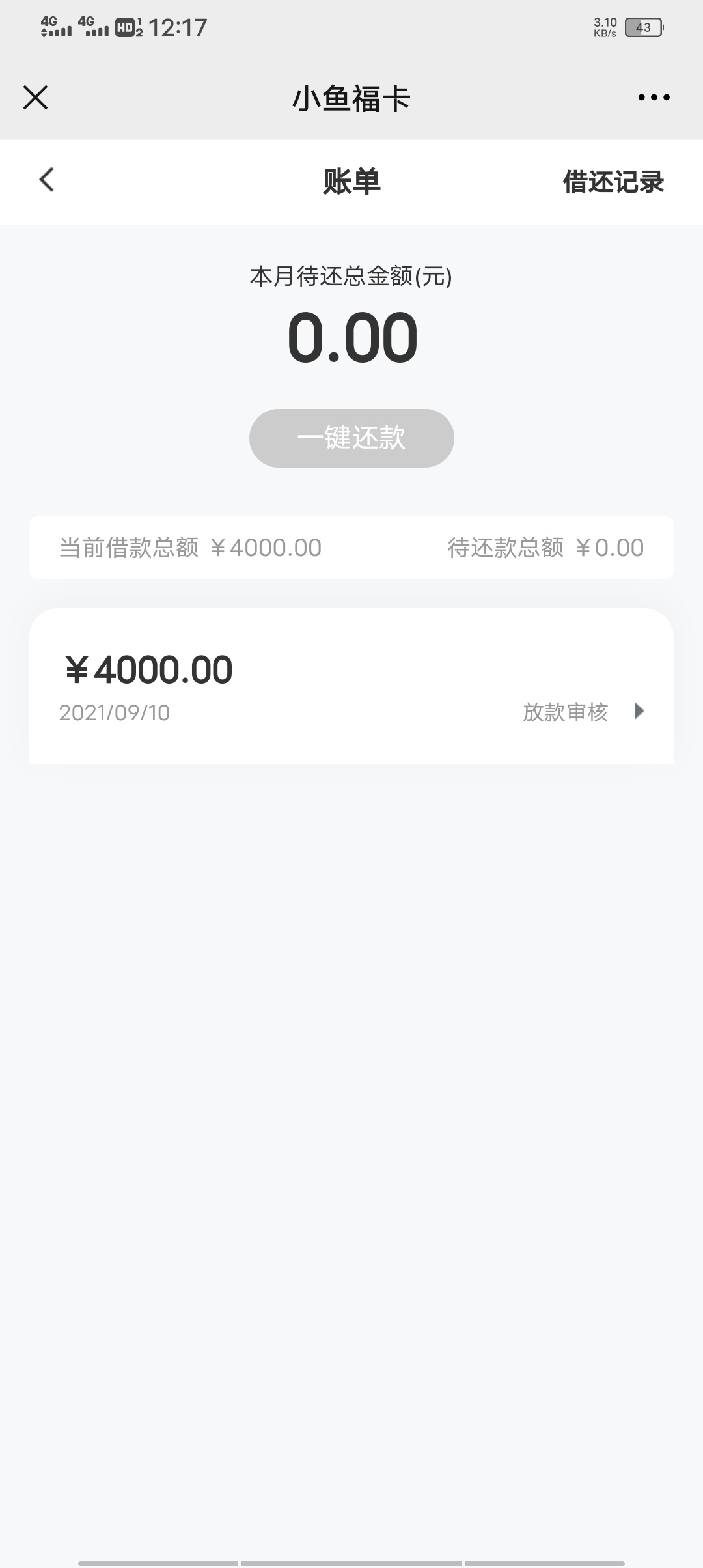The width and height of the screenshot is (703, 1568).
Task: Open the ¥4000.00 loan dated 2021/09/10
Action: tap(351, 686)
